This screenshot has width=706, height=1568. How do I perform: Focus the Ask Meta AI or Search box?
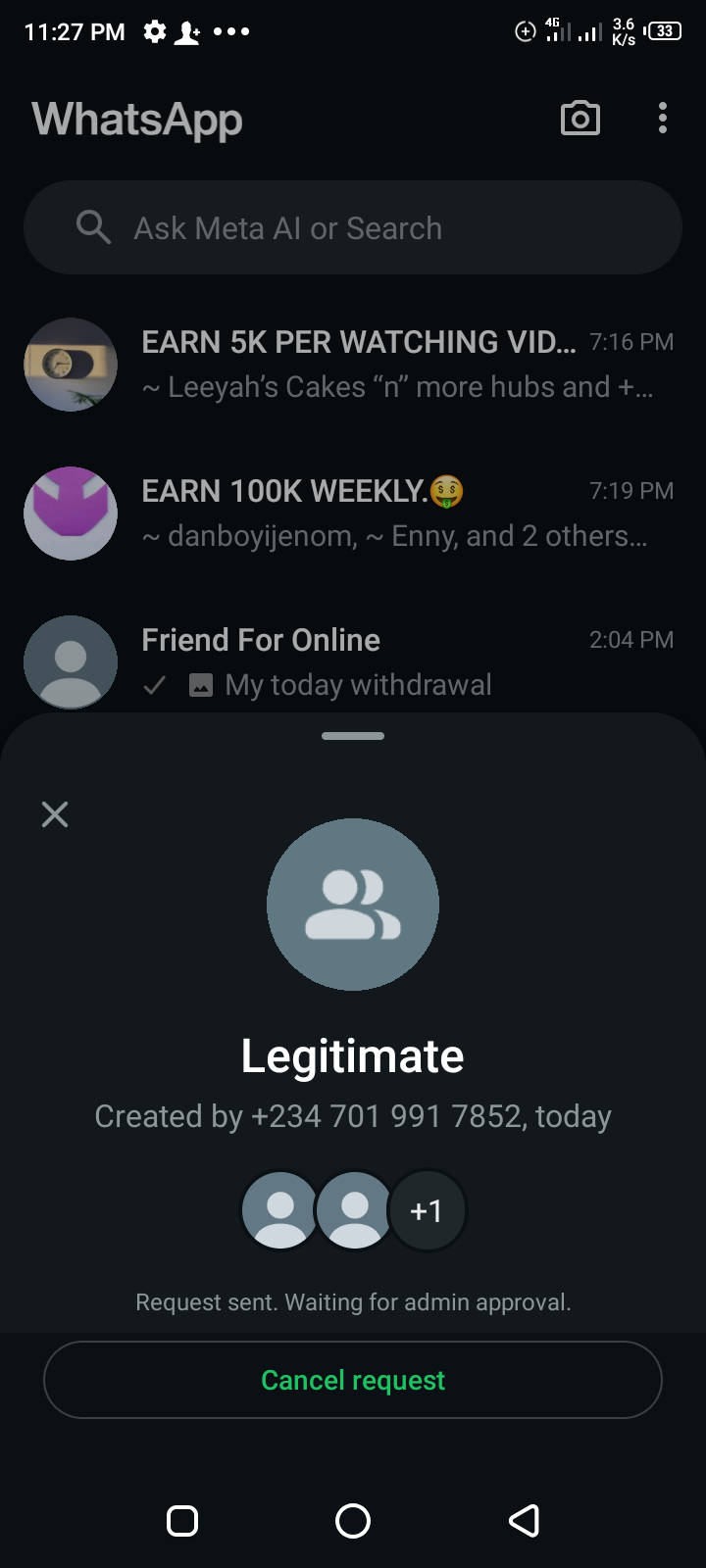click(x=353, y=228)
